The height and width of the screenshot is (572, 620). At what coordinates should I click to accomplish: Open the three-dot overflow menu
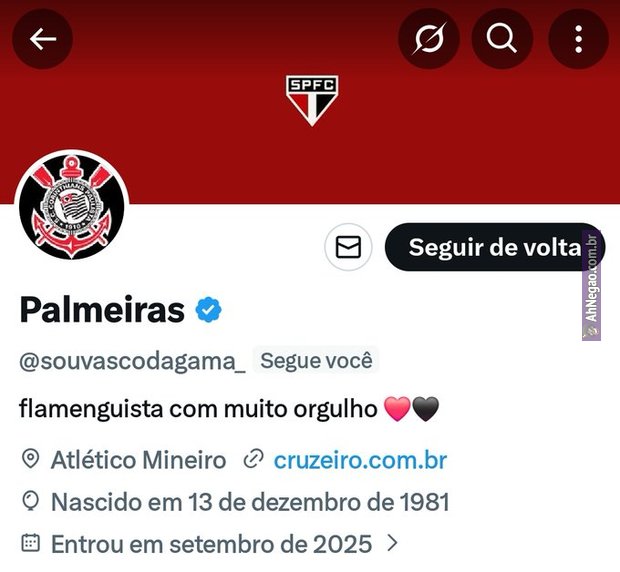pos(578,39)
